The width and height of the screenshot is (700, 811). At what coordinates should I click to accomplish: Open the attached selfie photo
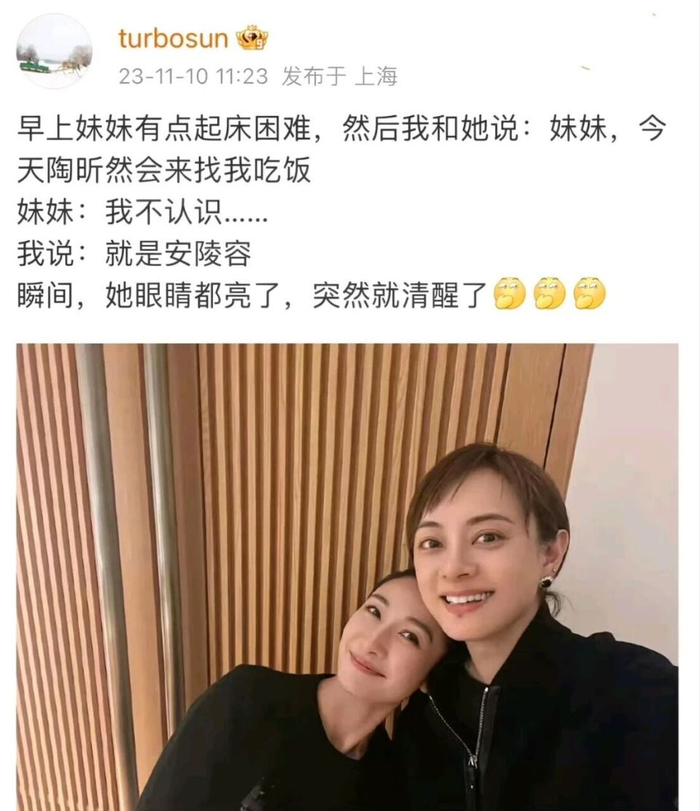[x=347, y=576]
